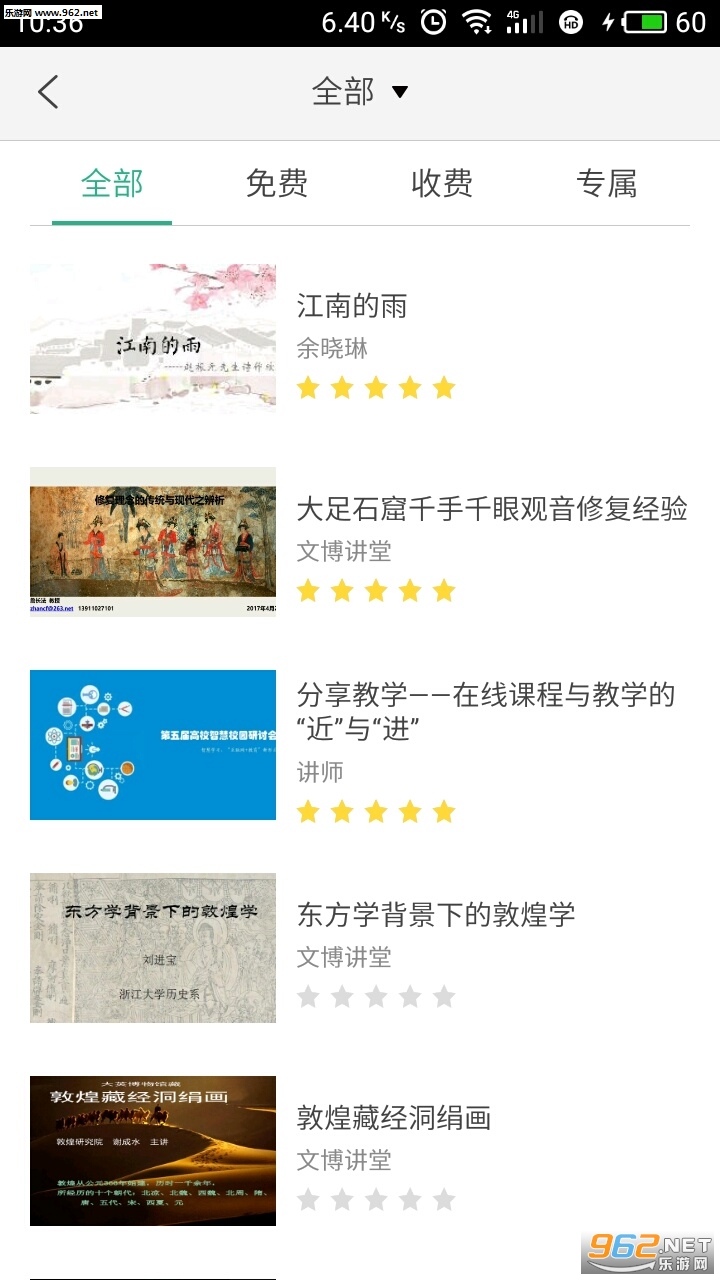Screen dimensions: 720x1280
Task: Open 大足石窟千手千眼观音修复经验 course
Action: click(x=492, y=509)
